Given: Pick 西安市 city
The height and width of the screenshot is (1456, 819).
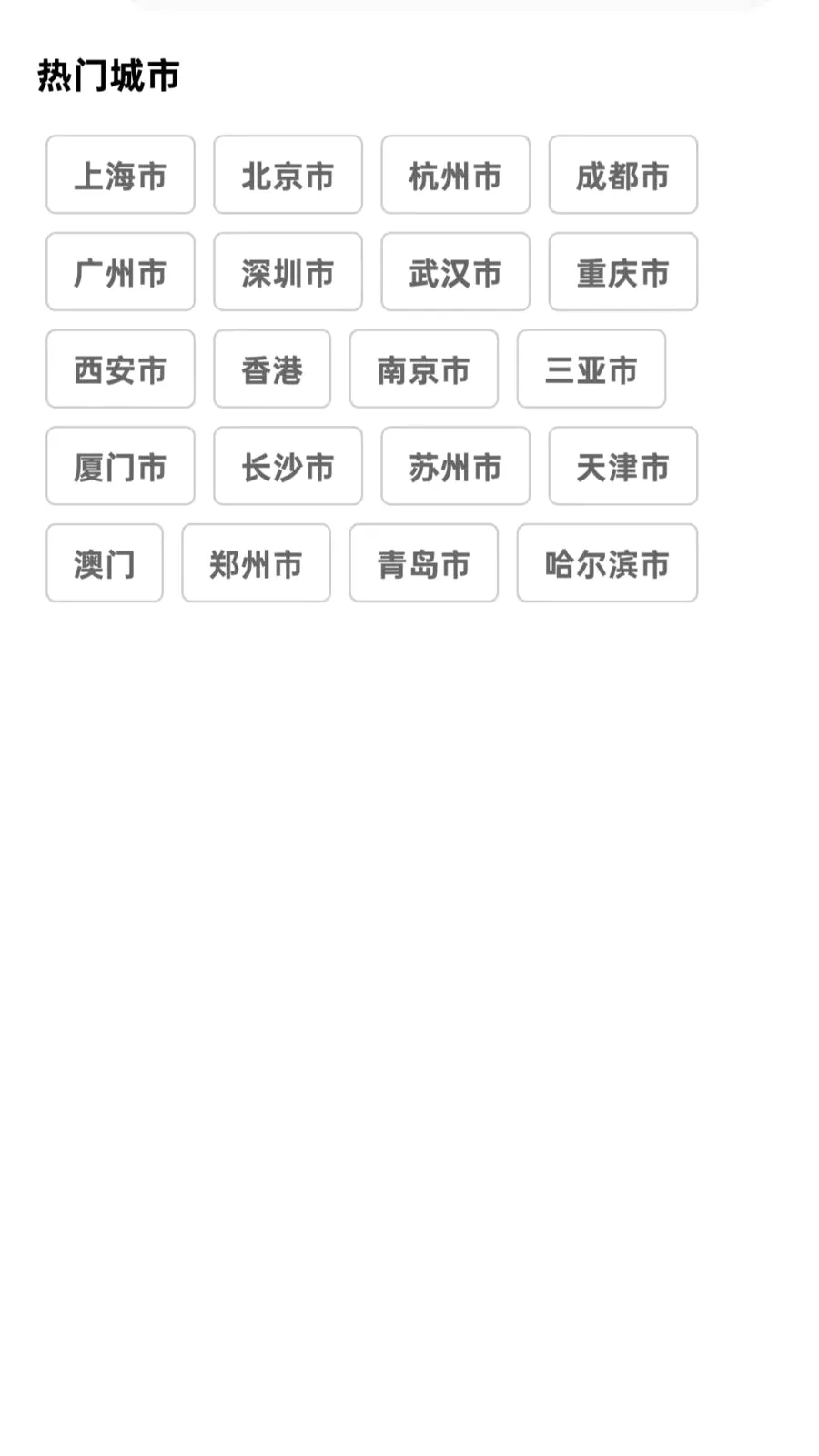Looking at the screenshot, I should click(120, 369).
